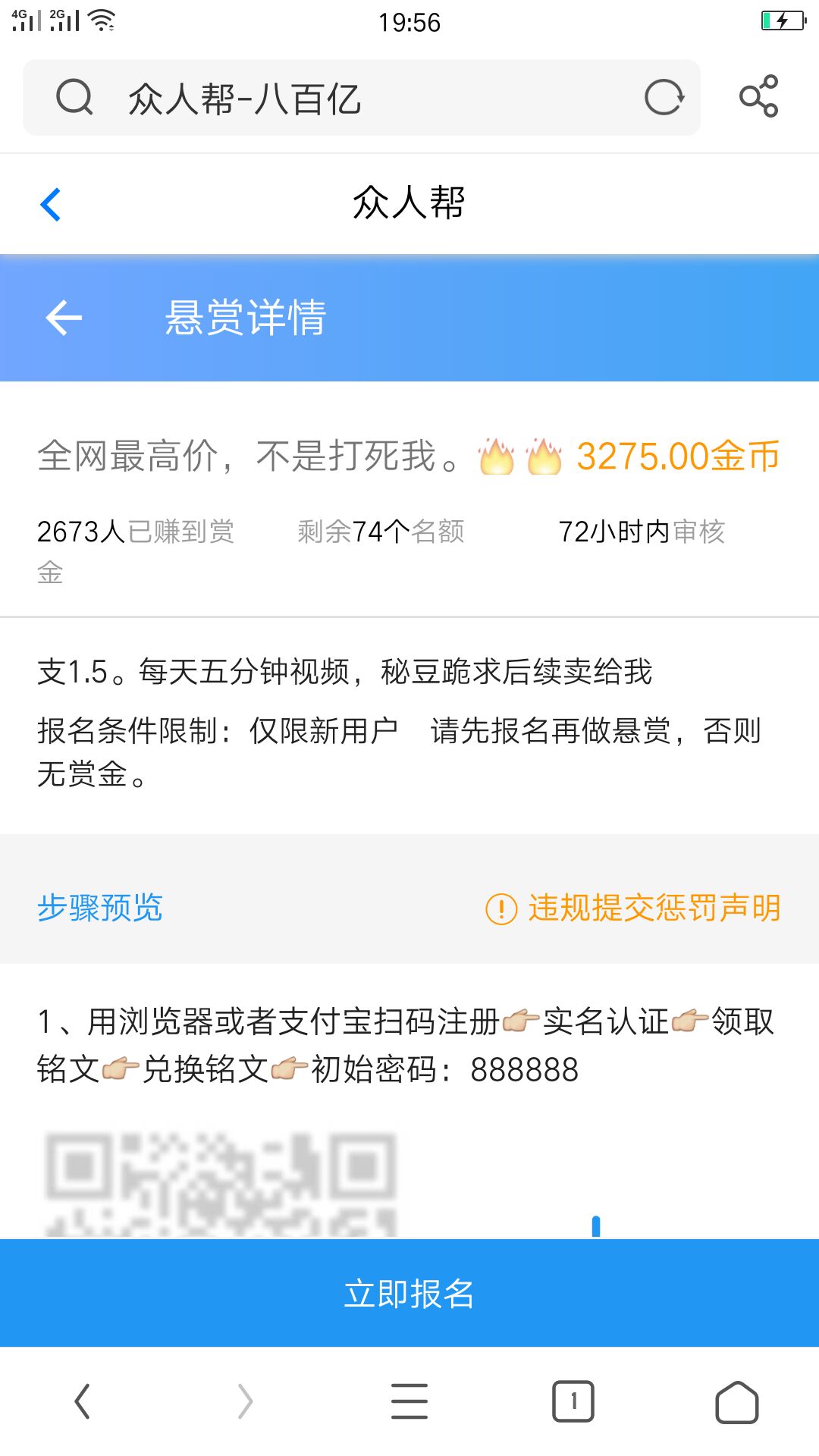
Task: Open the browser menu with the three lines
Action: click(x=409, y=1401)
